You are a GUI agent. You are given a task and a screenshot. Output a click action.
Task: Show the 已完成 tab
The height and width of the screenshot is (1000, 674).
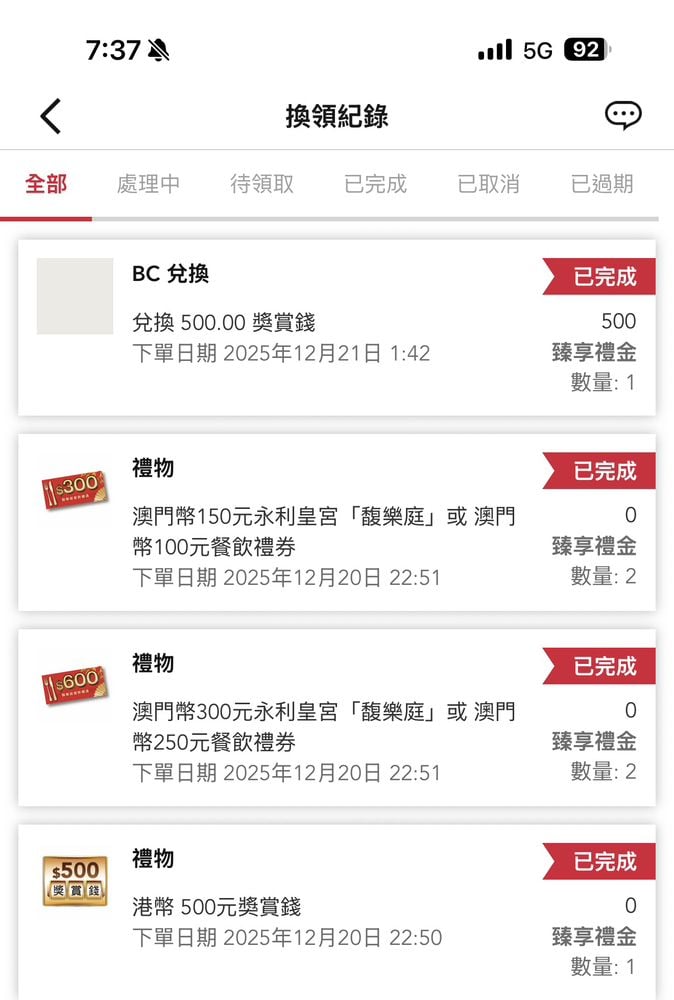click(375, 184)
